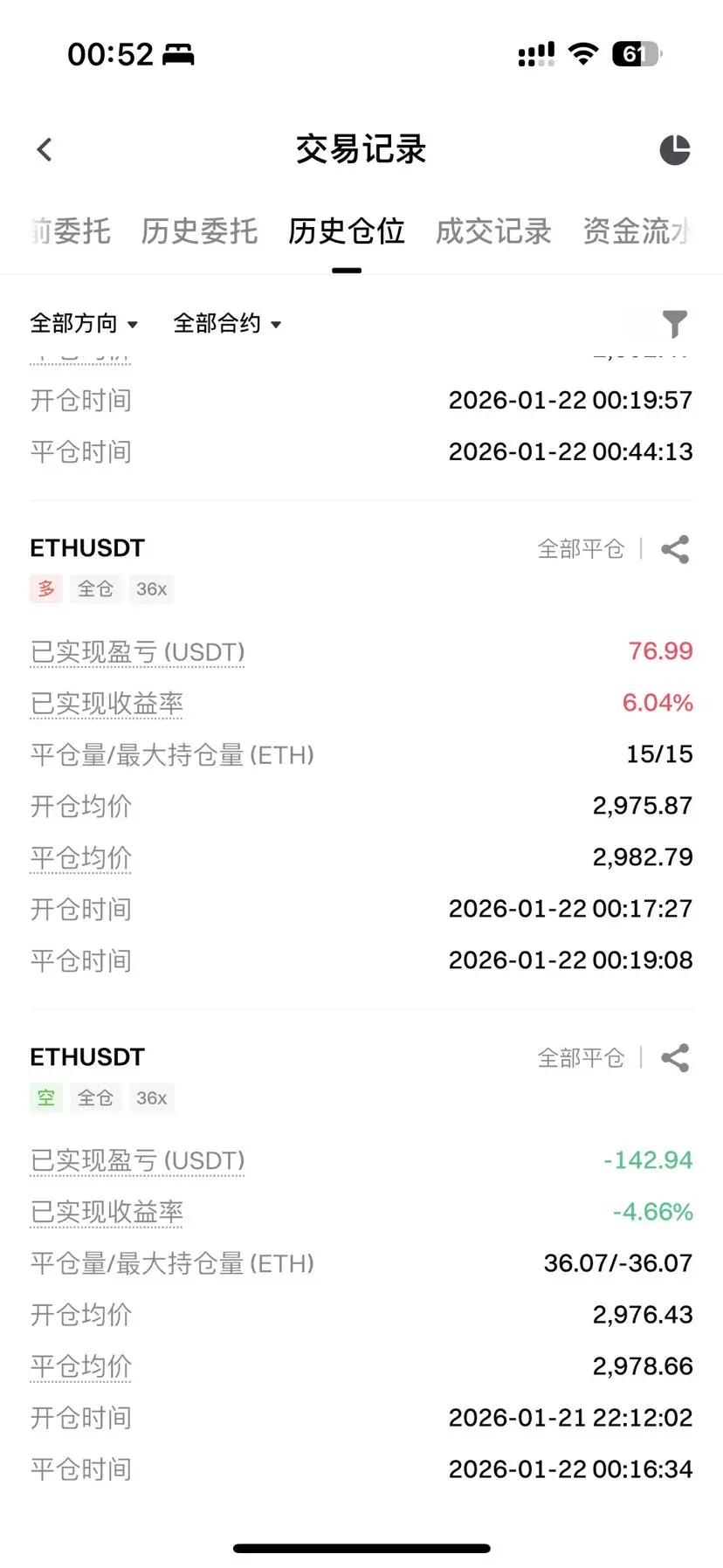Switch to the 资金流水 tab
Image resolution: width=723 pixels, height=1568 pixels.
coord(637,231)
